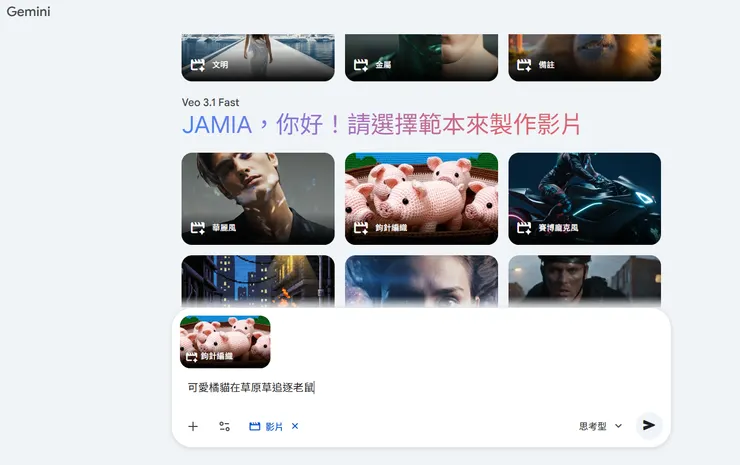Tap the 影片 video tool chip

pos(266,427)
